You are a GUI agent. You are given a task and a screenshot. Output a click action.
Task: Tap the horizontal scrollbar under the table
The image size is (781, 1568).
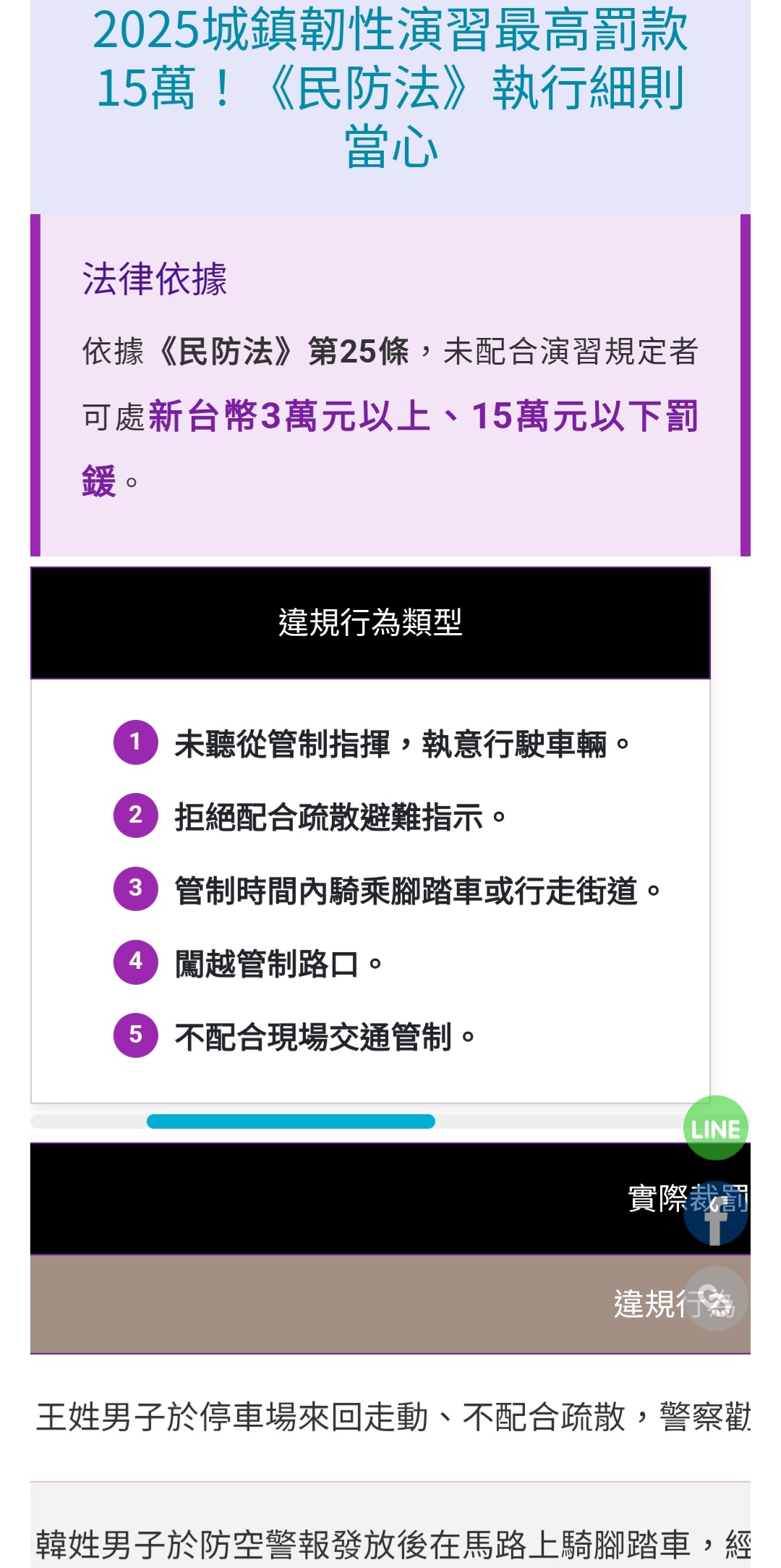point(291,1122)
